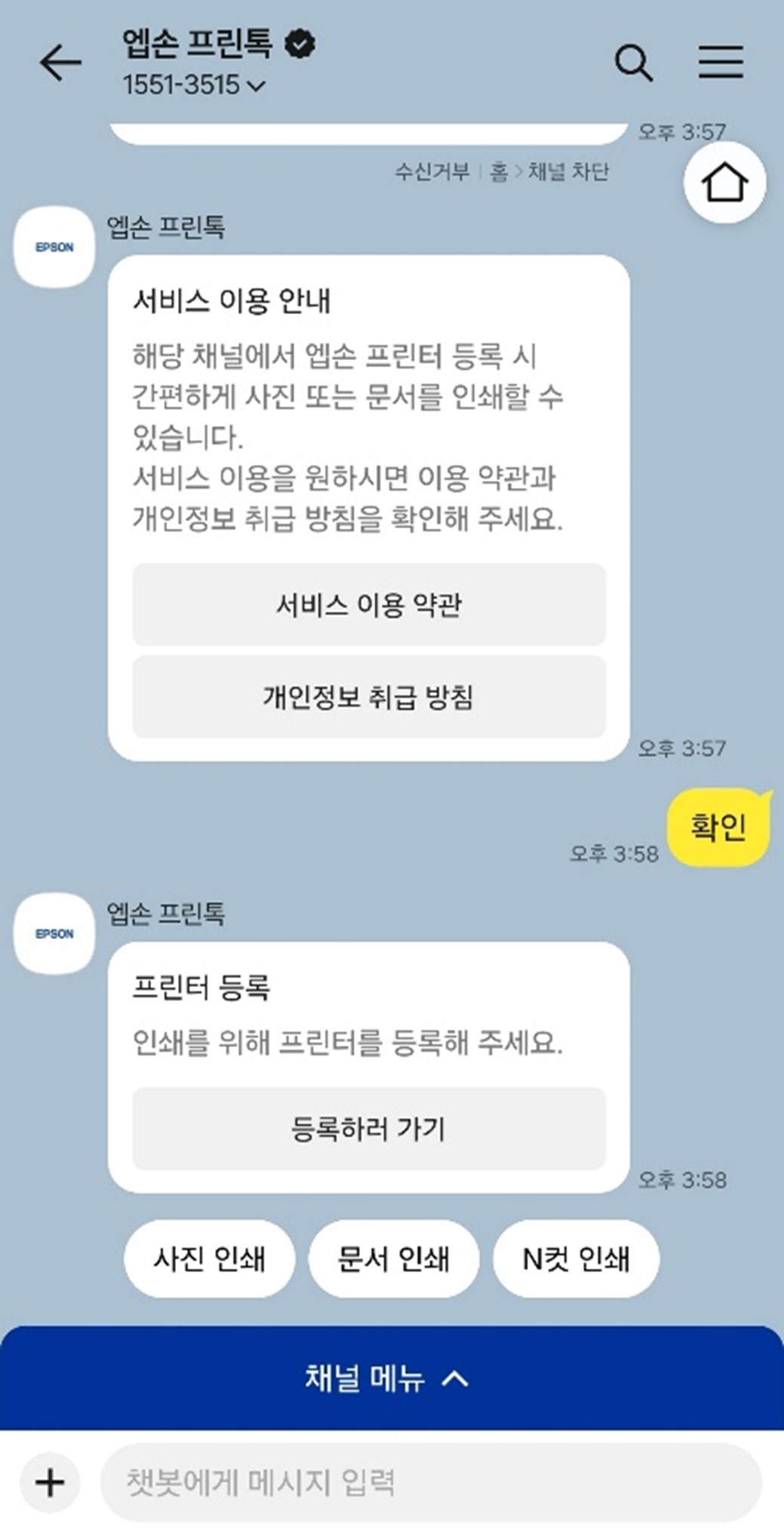
Task: Select 문서 인쇄 chip
Action: (x=393, y=1259)
